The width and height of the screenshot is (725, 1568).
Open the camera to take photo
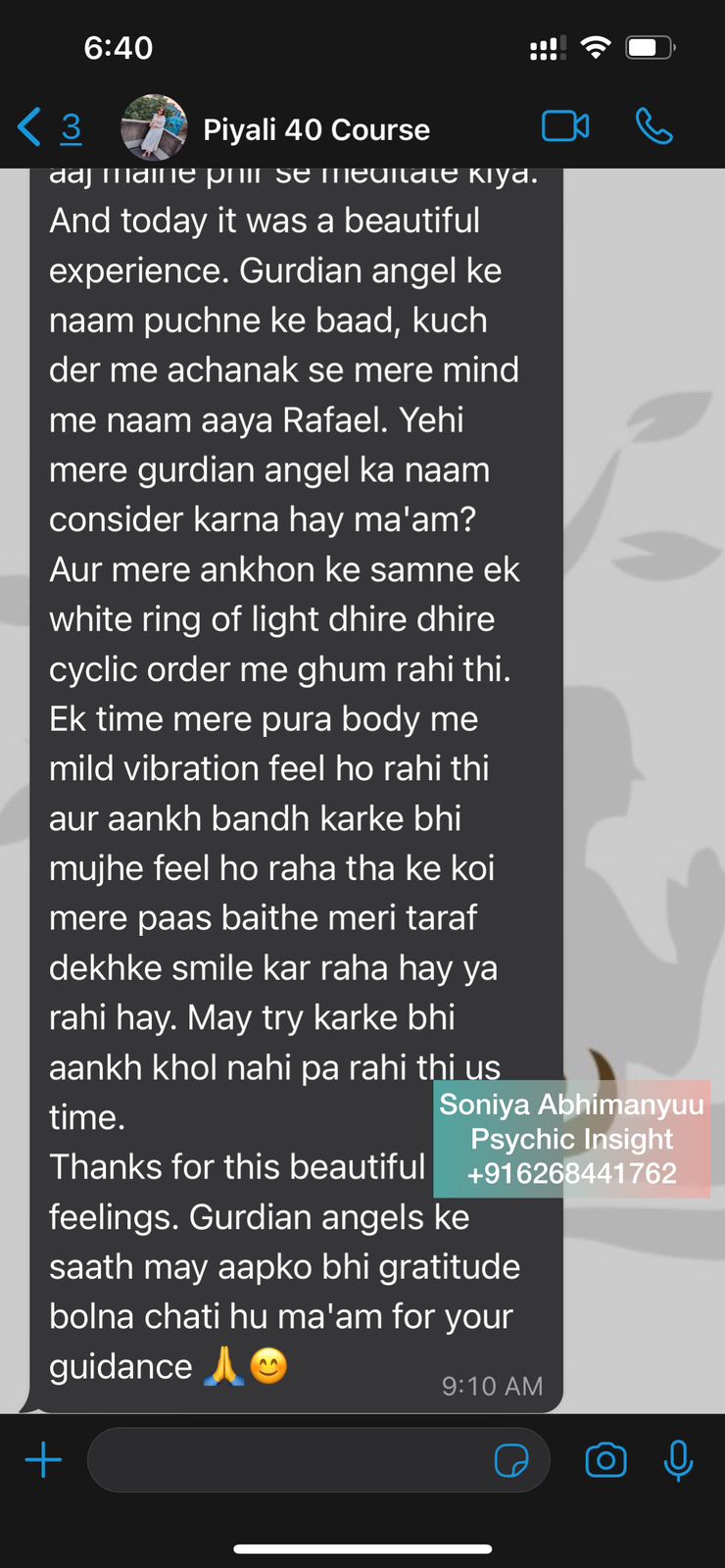[605, 1460]
